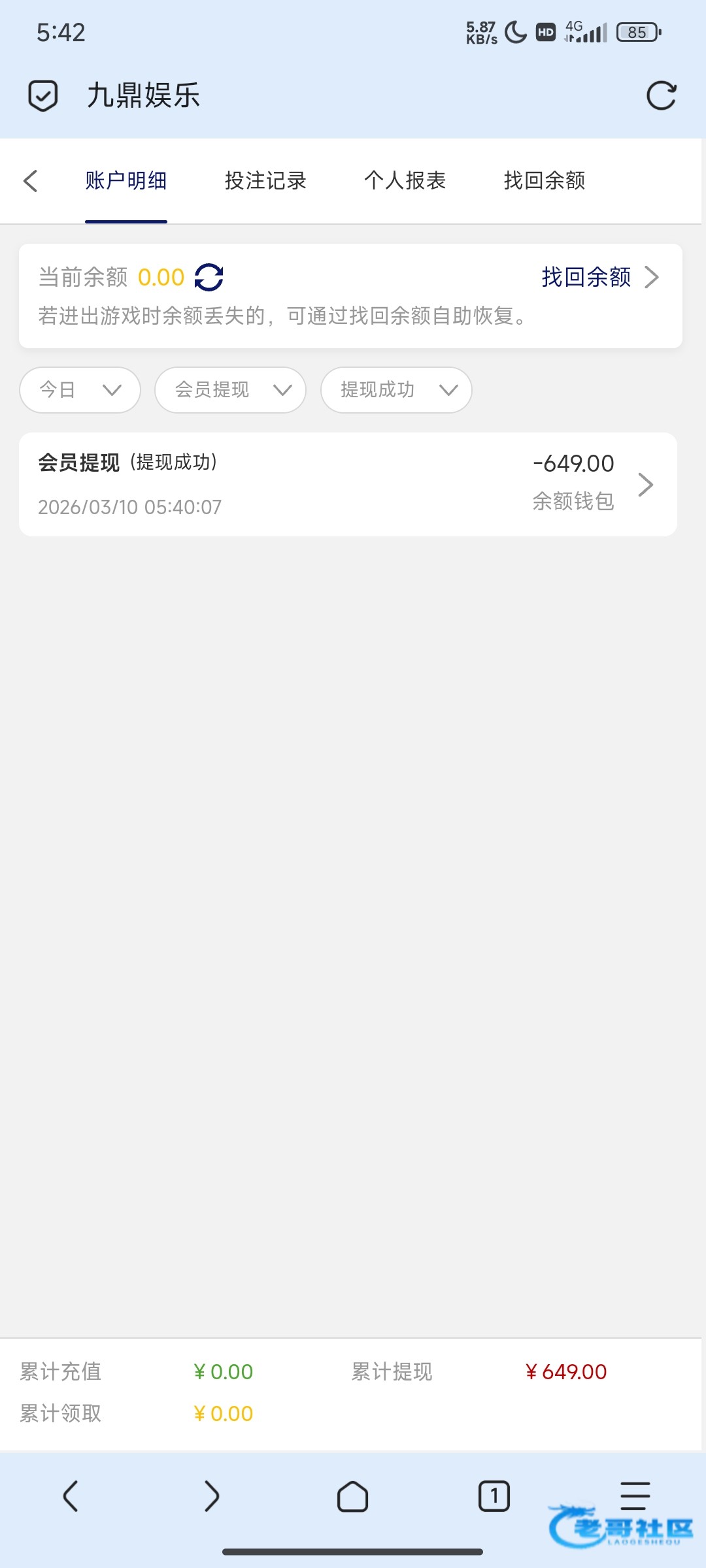706x1568 pixels.
Task: Open the -649.00 withdrawal record
Action: [x=348, y=485]
